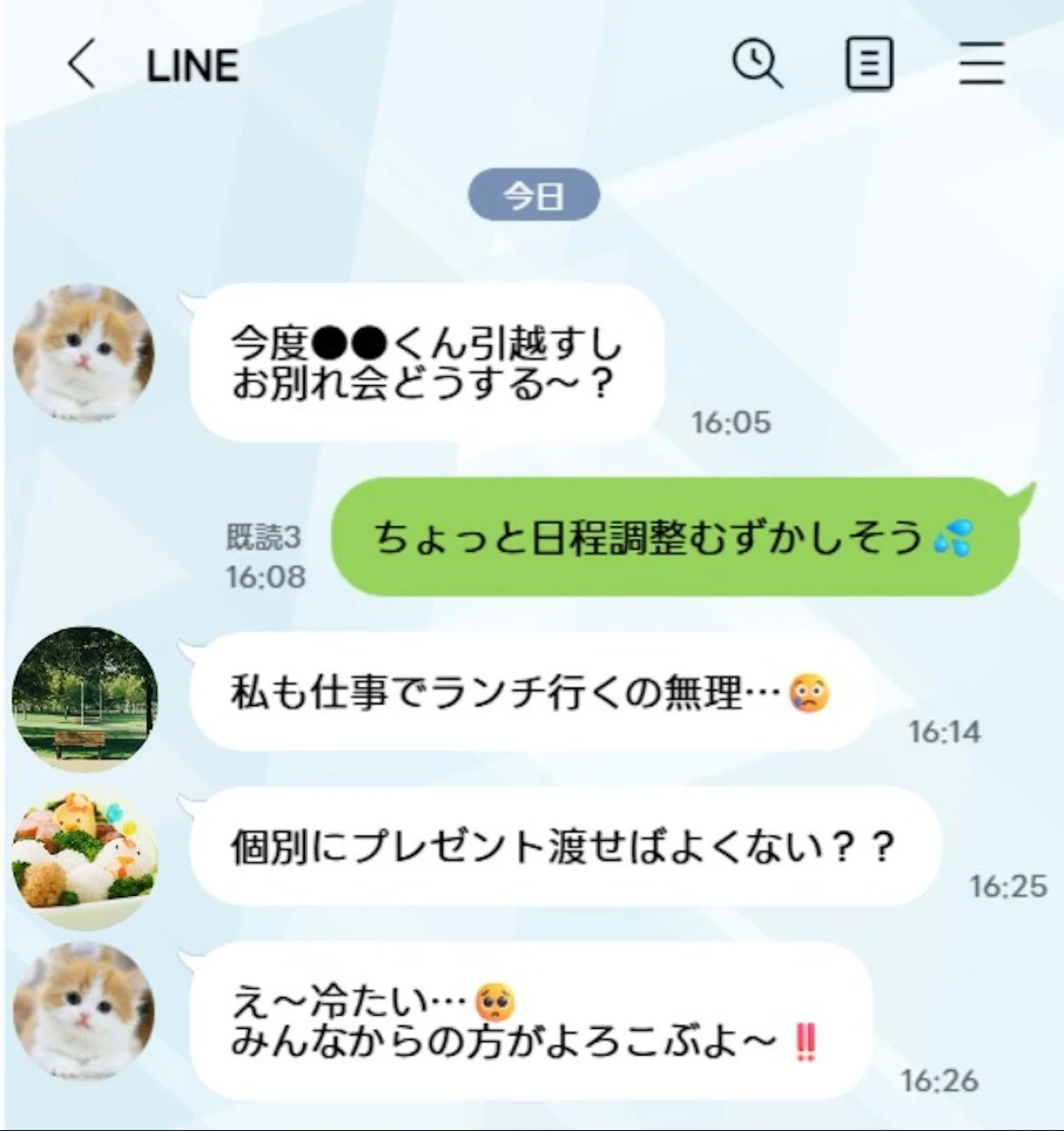Open the chat notes icon
The image size is (1064, 1131).
point(869,65)
